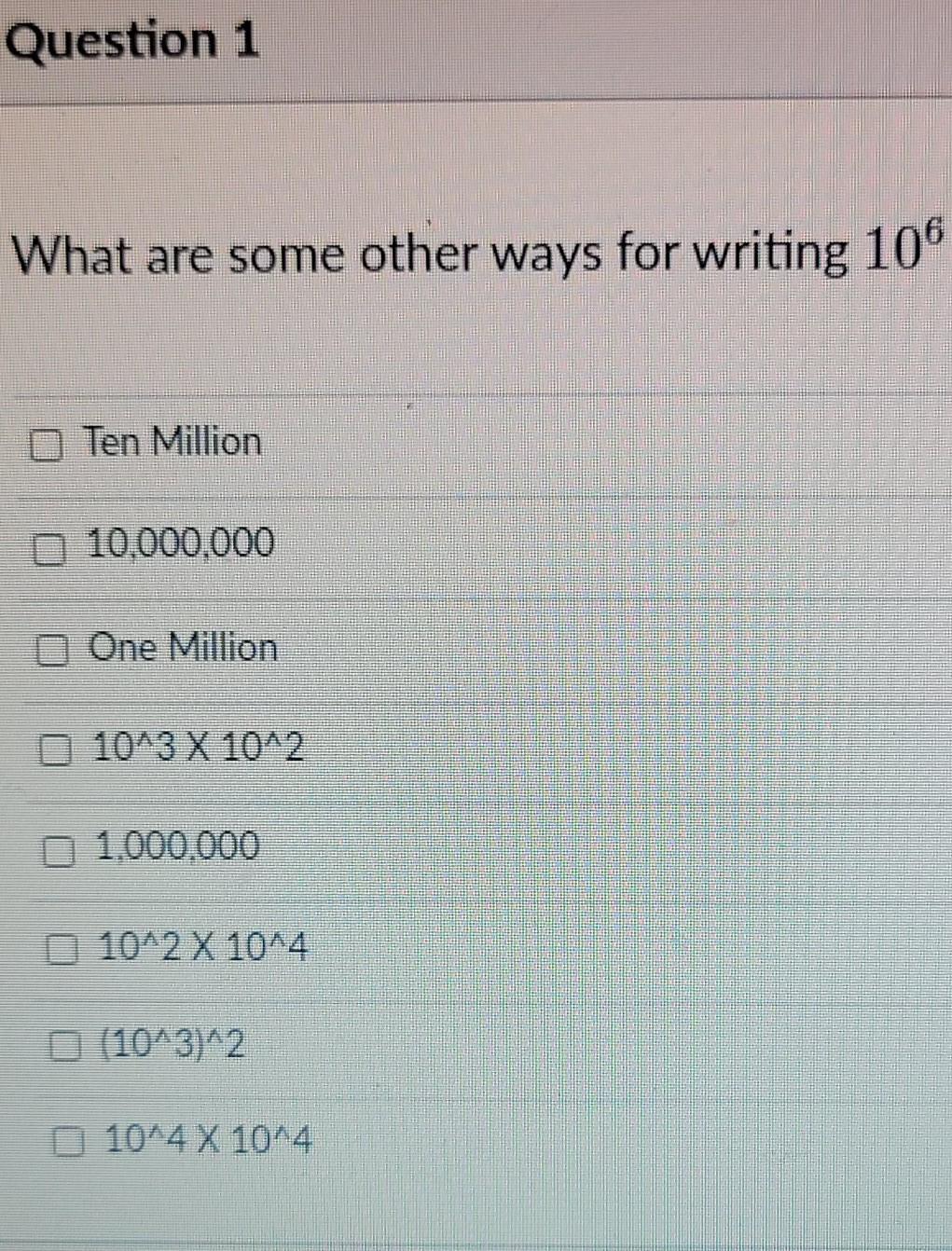Mark the 10^3 X 10^2 checkbox
This screenshot has height=1251, width=952.
coord(53,749)
